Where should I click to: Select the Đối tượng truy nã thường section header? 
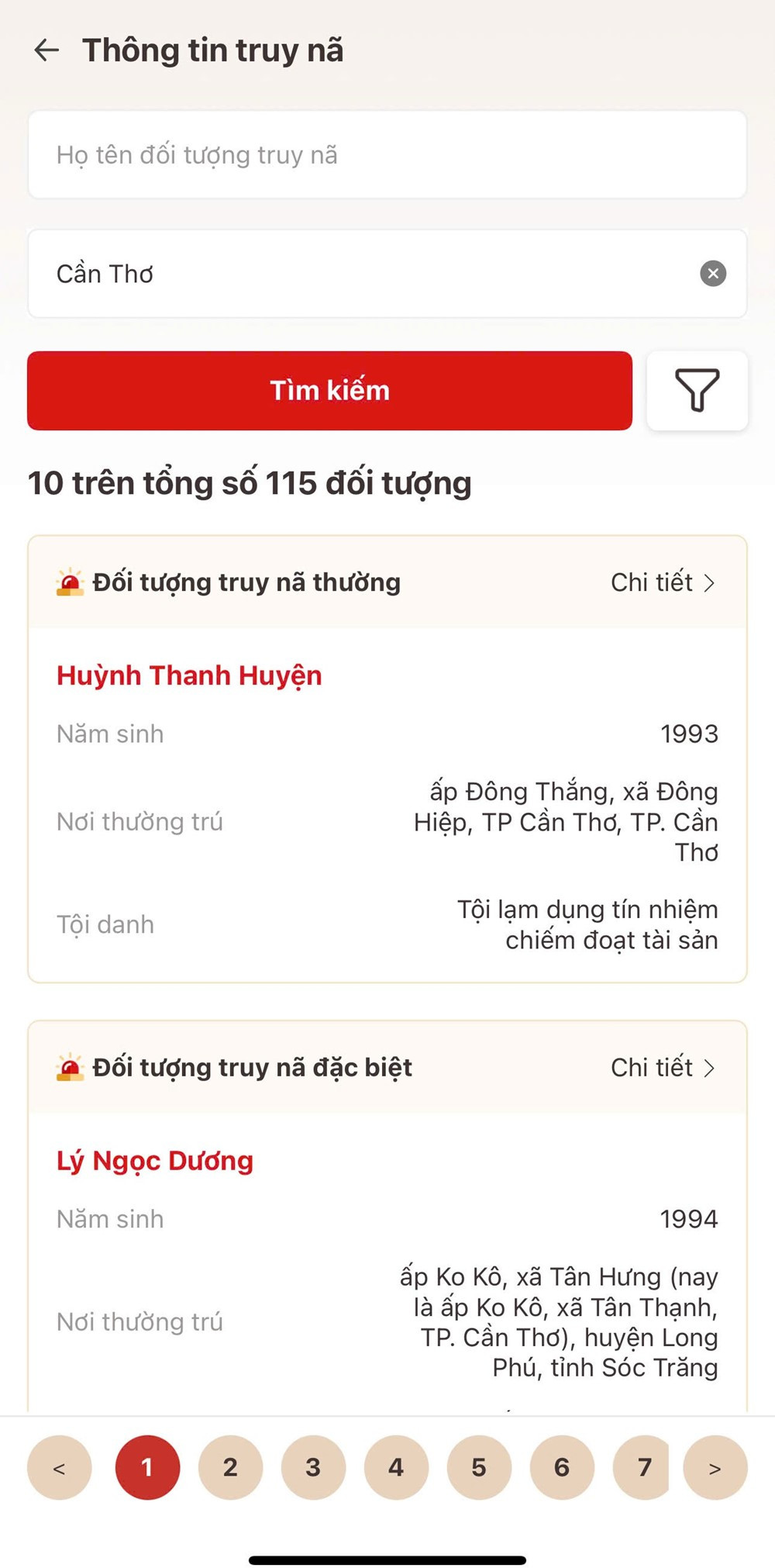(x=246, y=582)
